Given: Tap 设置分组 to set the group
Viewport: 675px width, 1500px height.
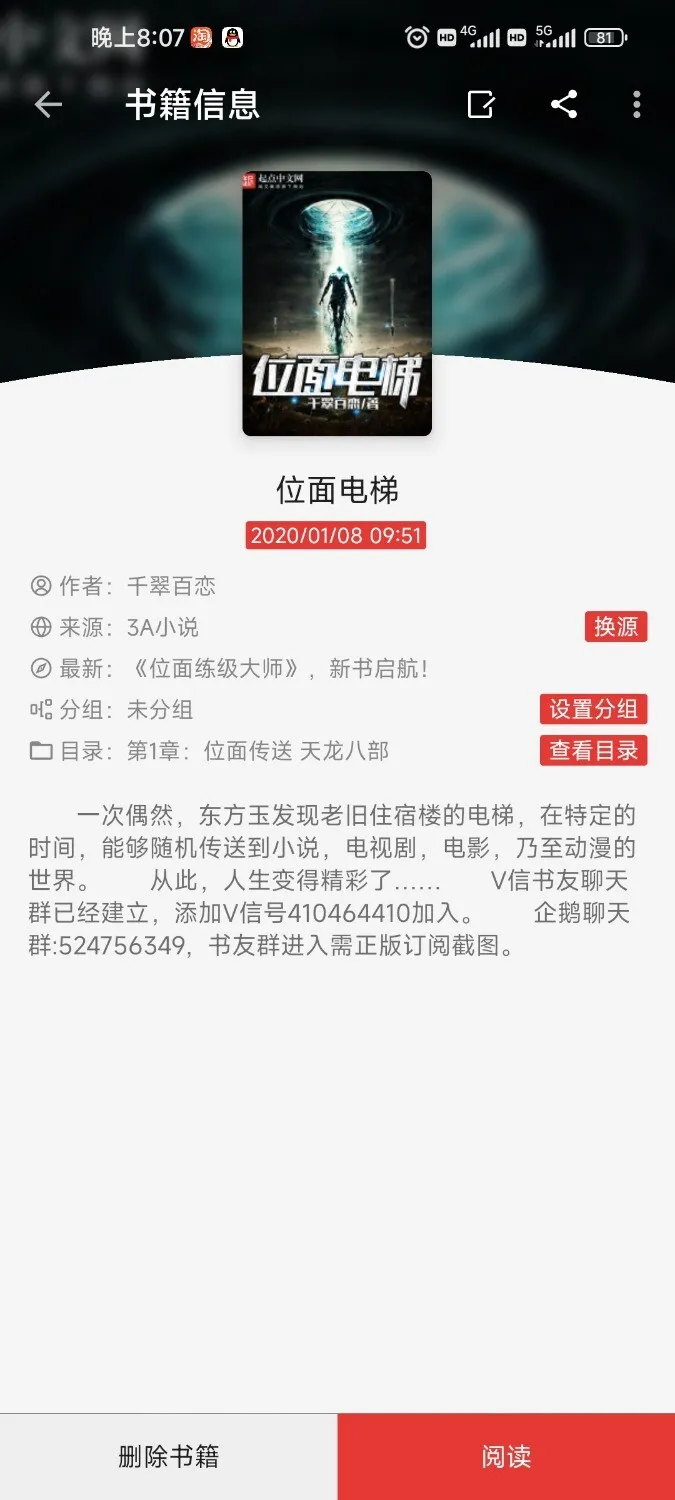Looking at the screenshot, I should (x=593, y=709).
